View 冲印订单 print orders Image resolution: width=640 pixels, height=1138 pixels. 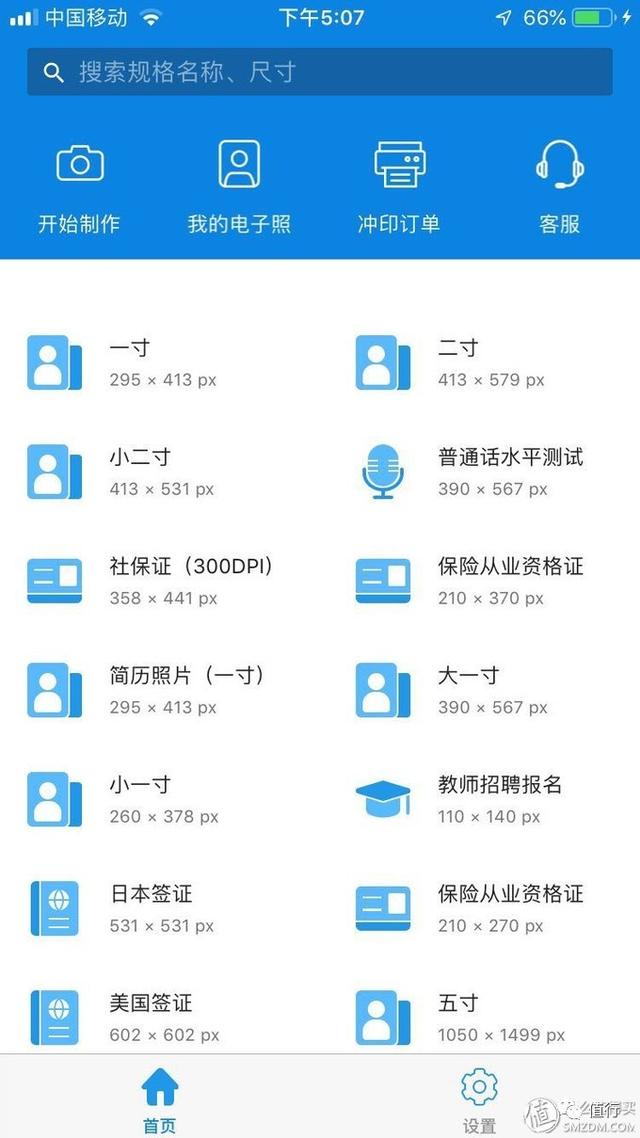click(x=399, y=187)
